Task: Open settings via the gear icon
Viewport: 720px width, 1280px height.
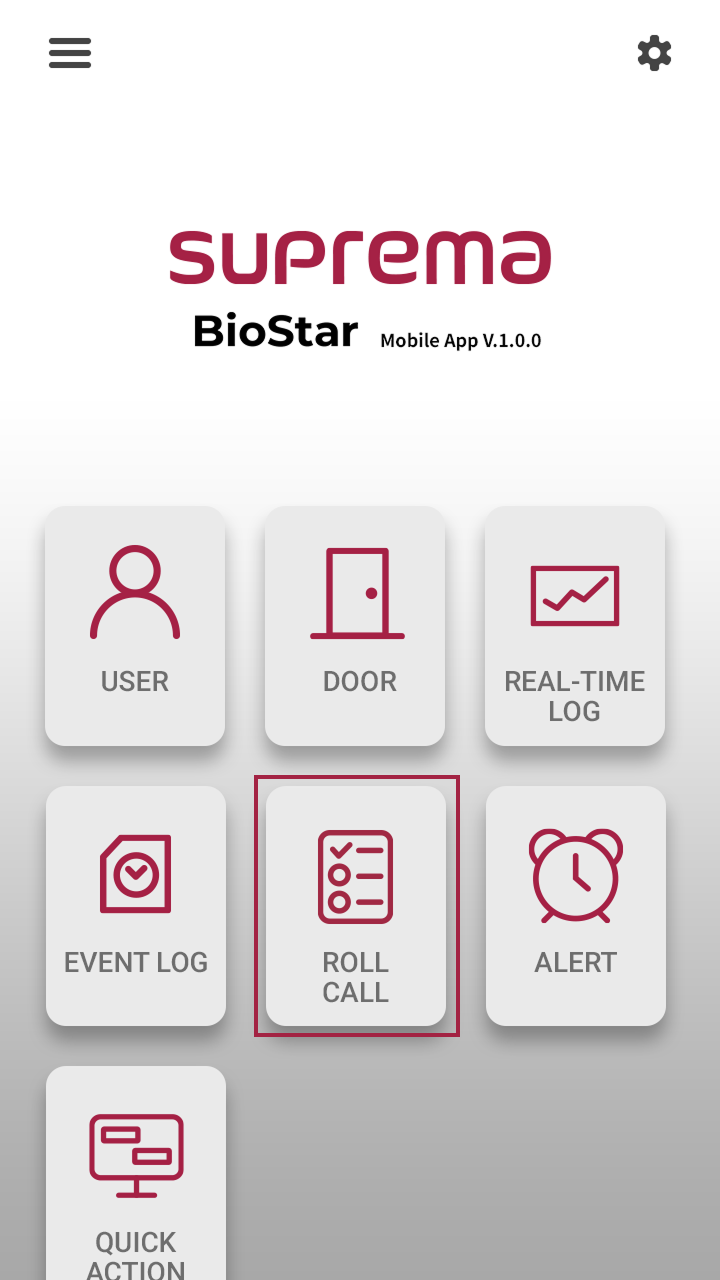Action: tap(654, 53)
